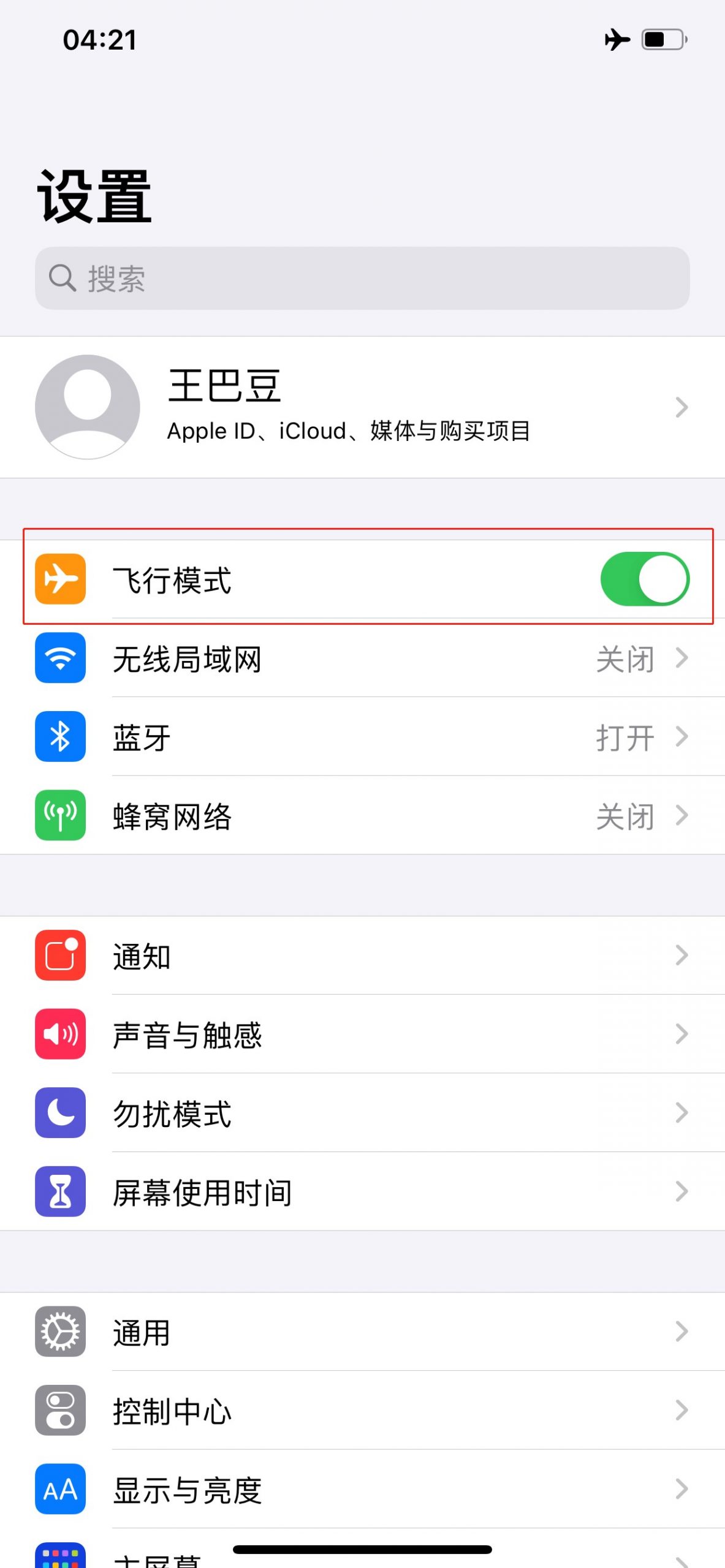
Task: Open 王巴豆 Apple ID account row
Action: point(362,407)
